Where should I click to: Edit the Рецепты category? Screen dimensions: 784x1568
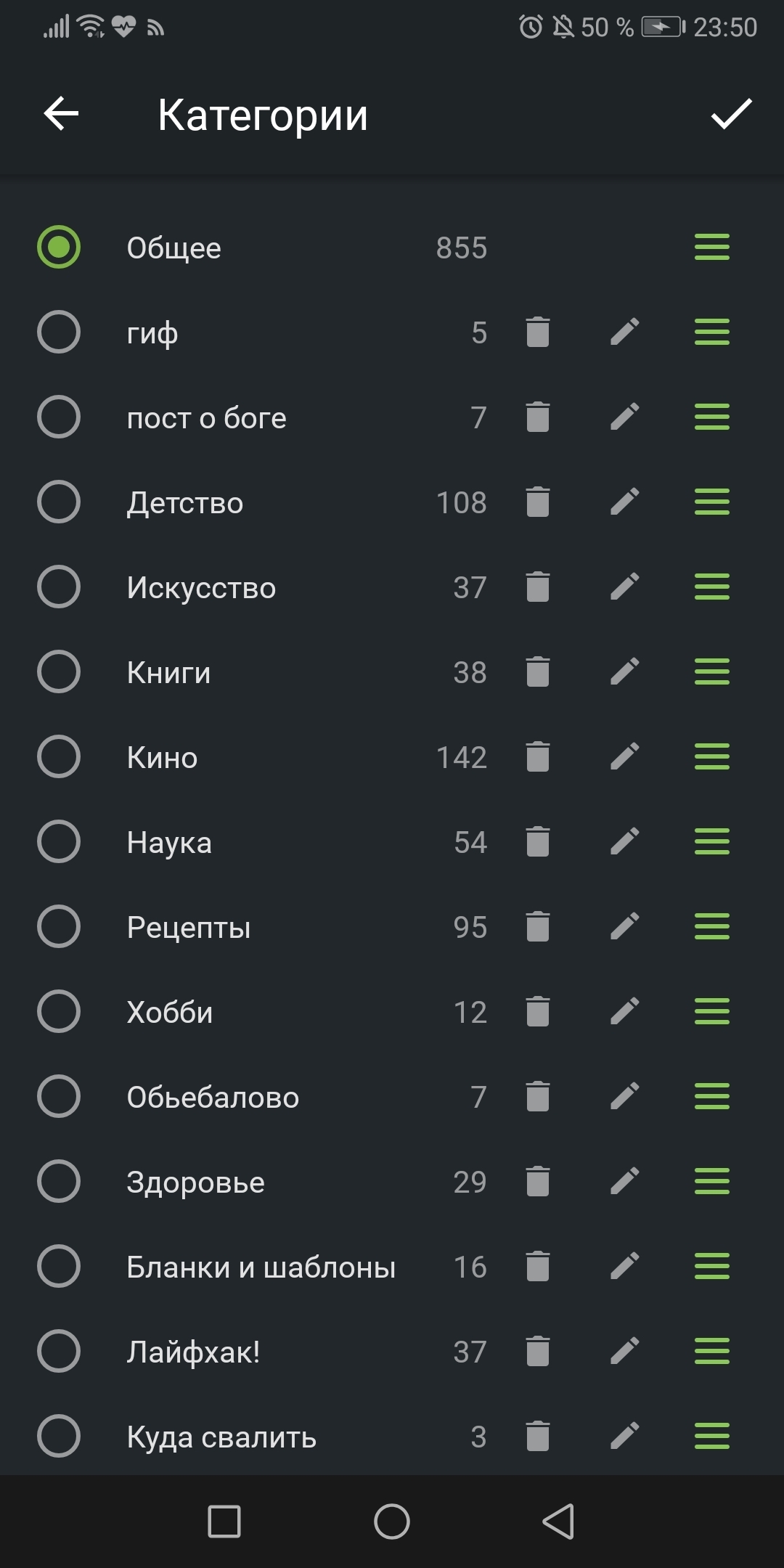point(625,927)
